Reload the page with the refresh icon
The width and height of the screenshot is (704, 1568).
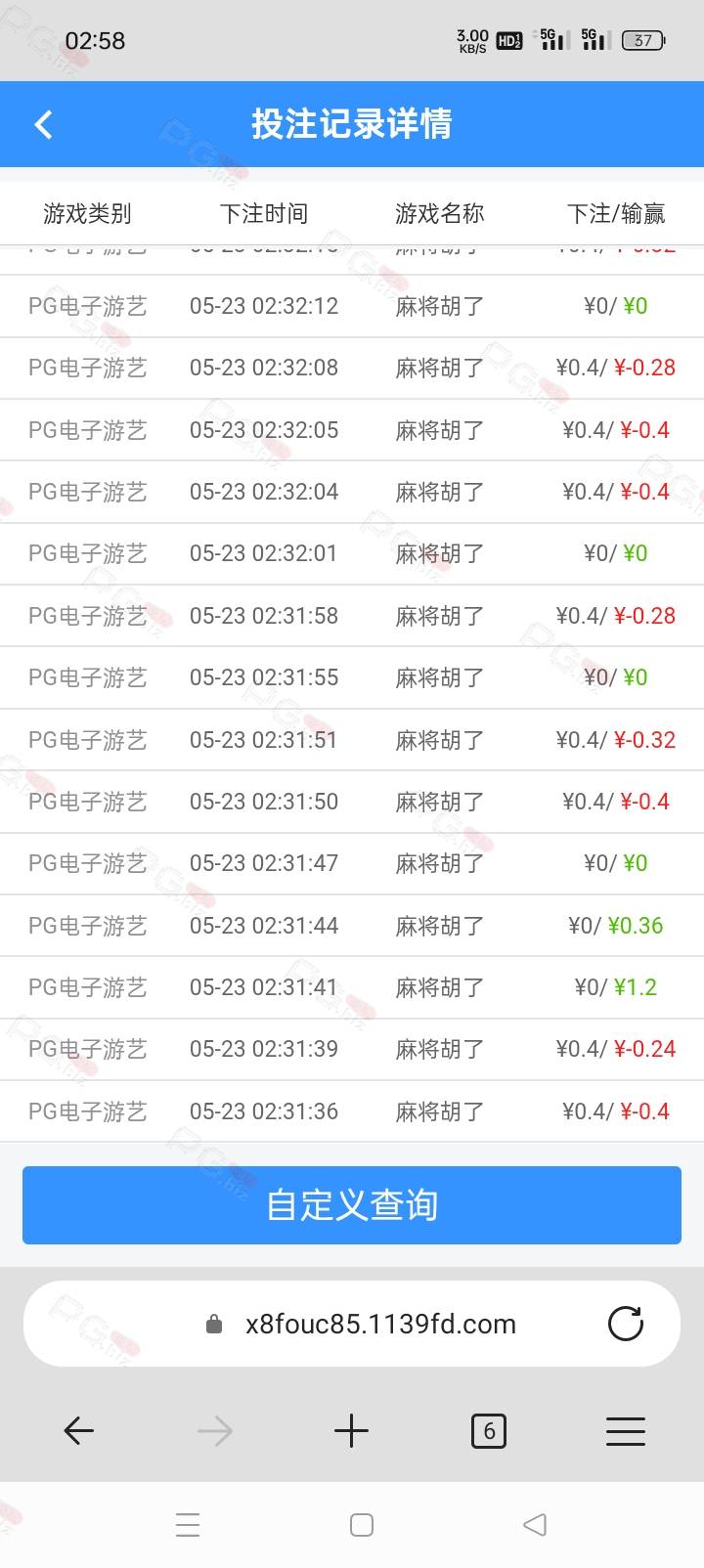pyautogui.click(x=626, y=1324)
